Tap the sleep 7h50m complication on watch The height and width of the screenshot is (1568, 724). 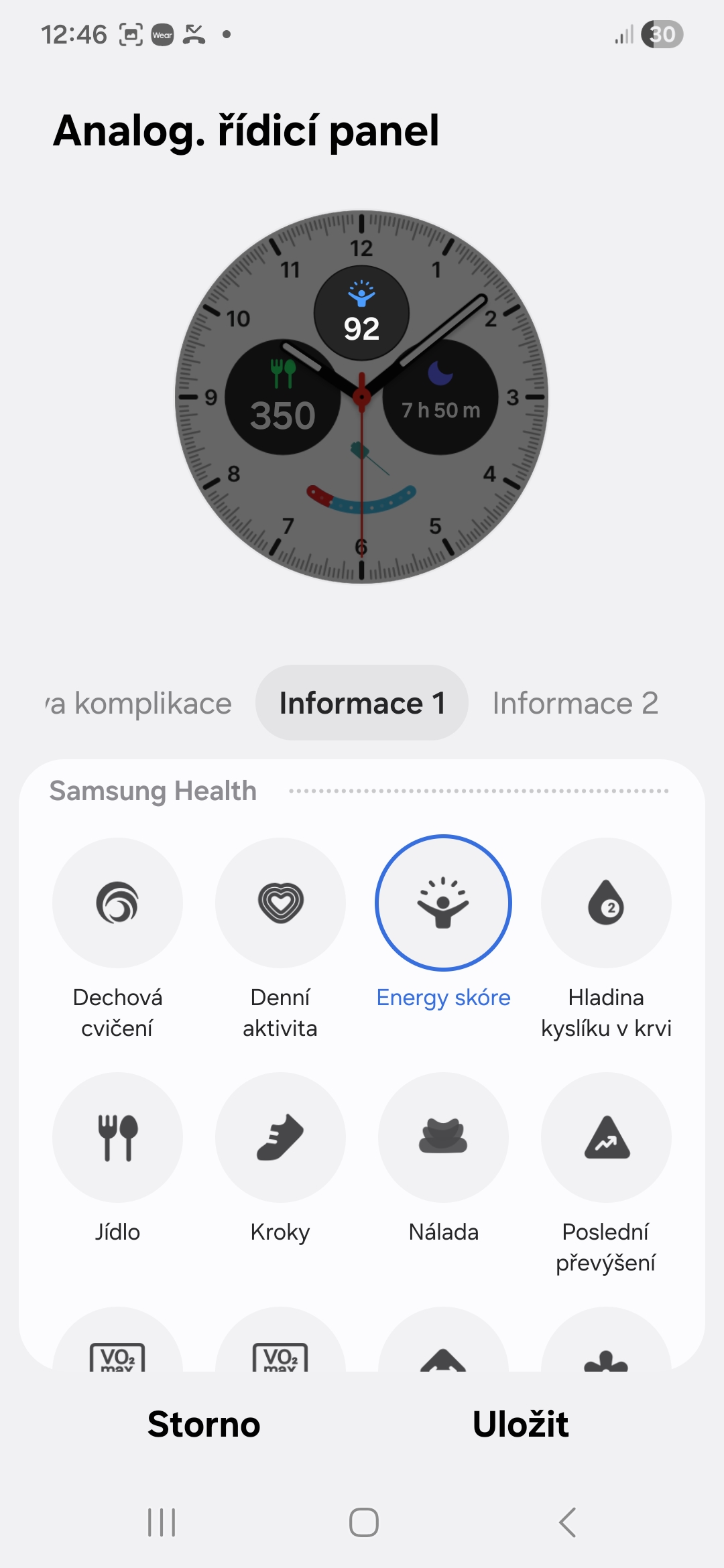(440, 399)
